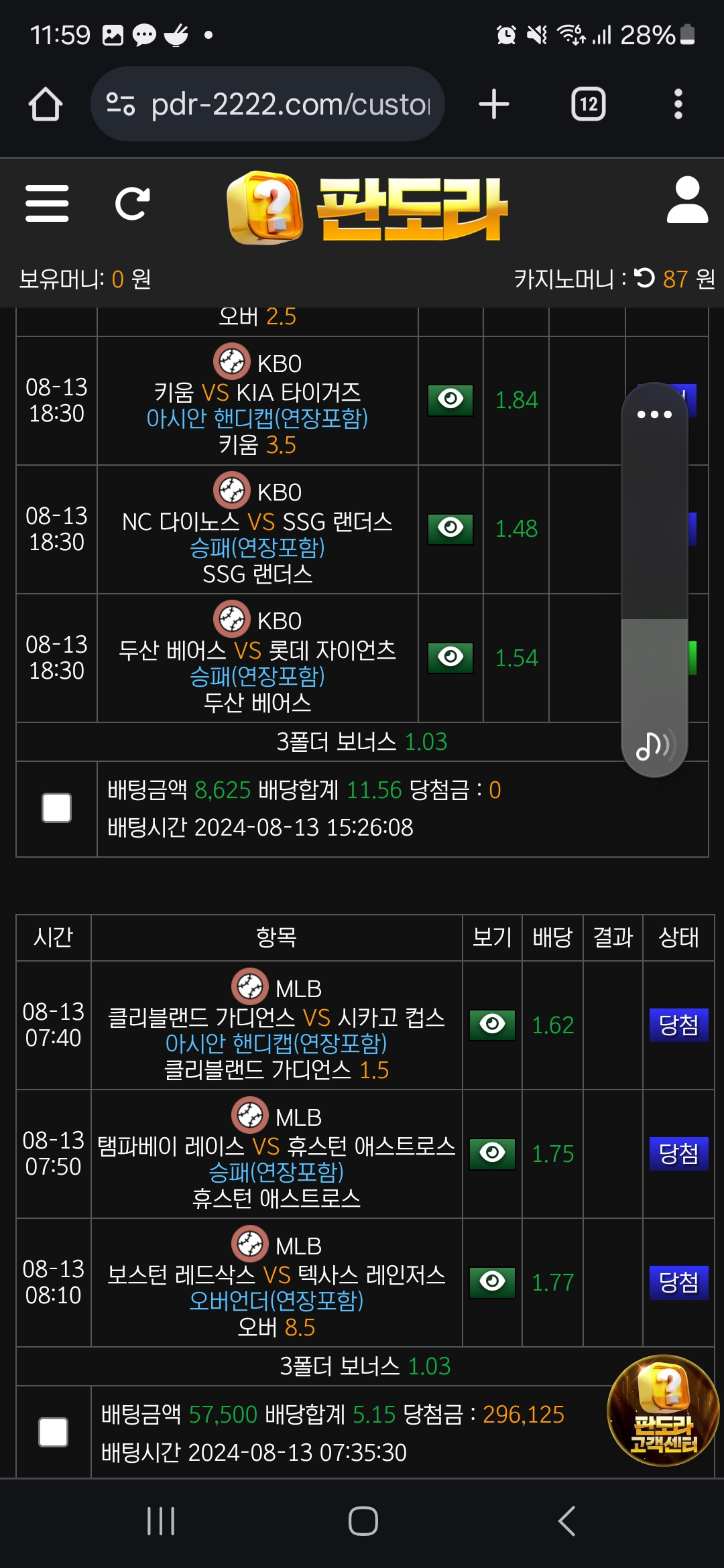Refresh the casino money balance

tap(644, 277)
